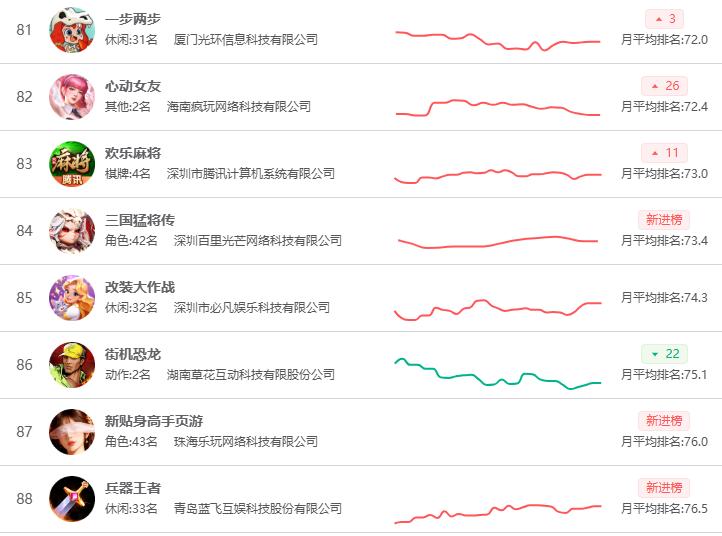The width and height of the screenshot is (722, 536).
Task: Open 改装大作战 in the ranking list
Action: pyautogui.click(x=361, y=298)
